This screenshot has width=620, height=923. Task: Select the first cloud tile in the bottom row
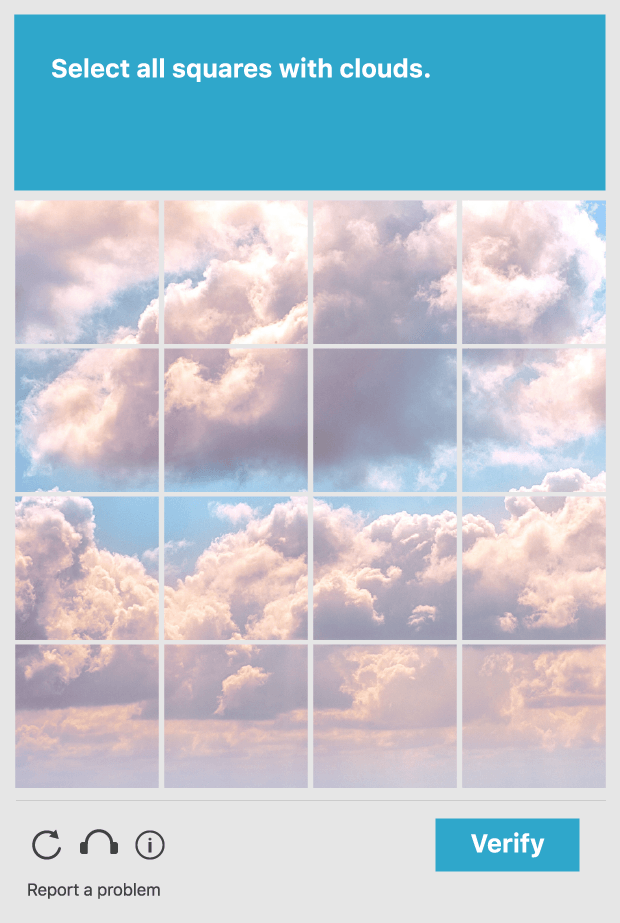click(87, 716)
